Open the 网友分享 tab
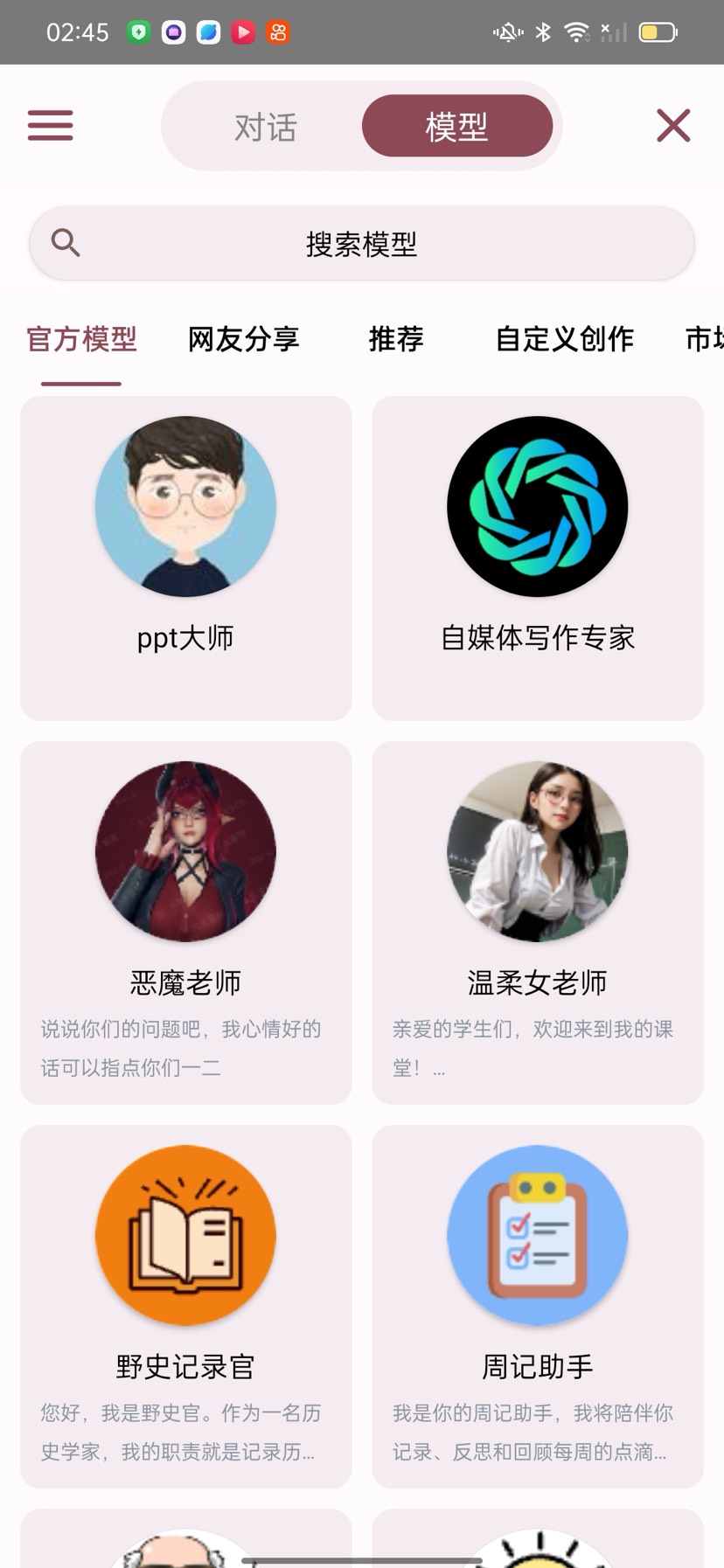 (x=244, y=339)
